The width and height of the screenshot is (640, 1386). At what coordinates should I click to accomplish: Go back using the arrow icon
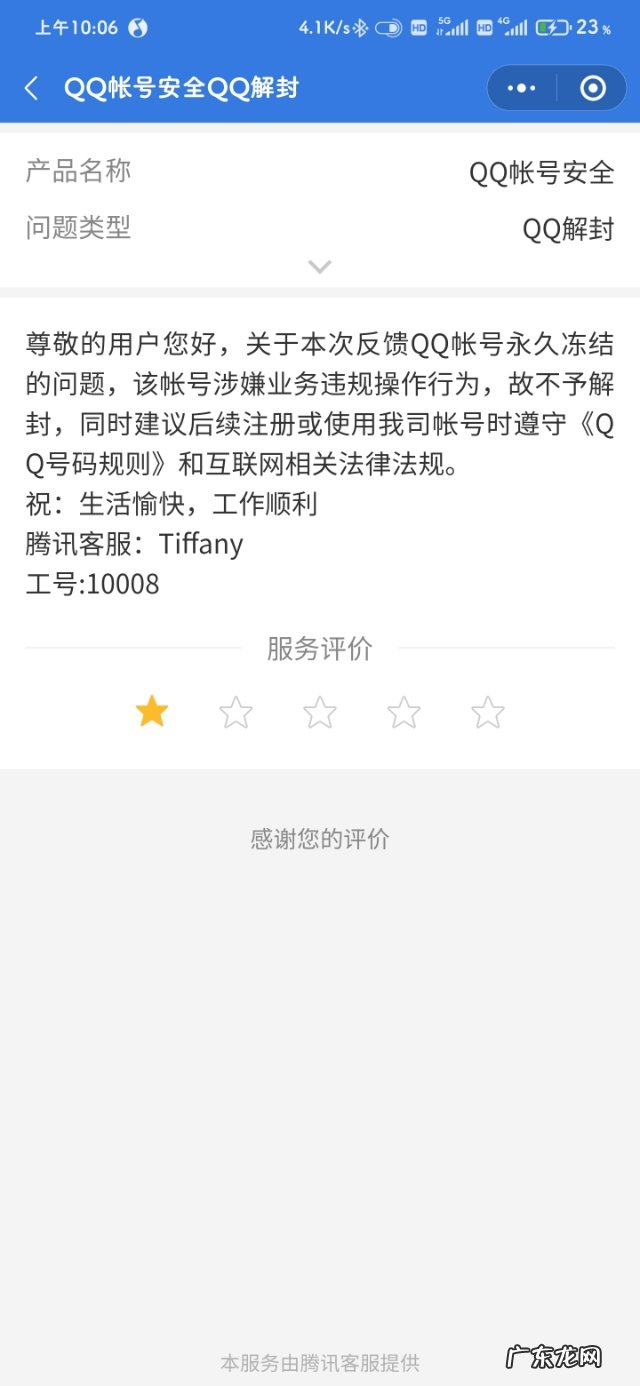(x=32, y=89)
